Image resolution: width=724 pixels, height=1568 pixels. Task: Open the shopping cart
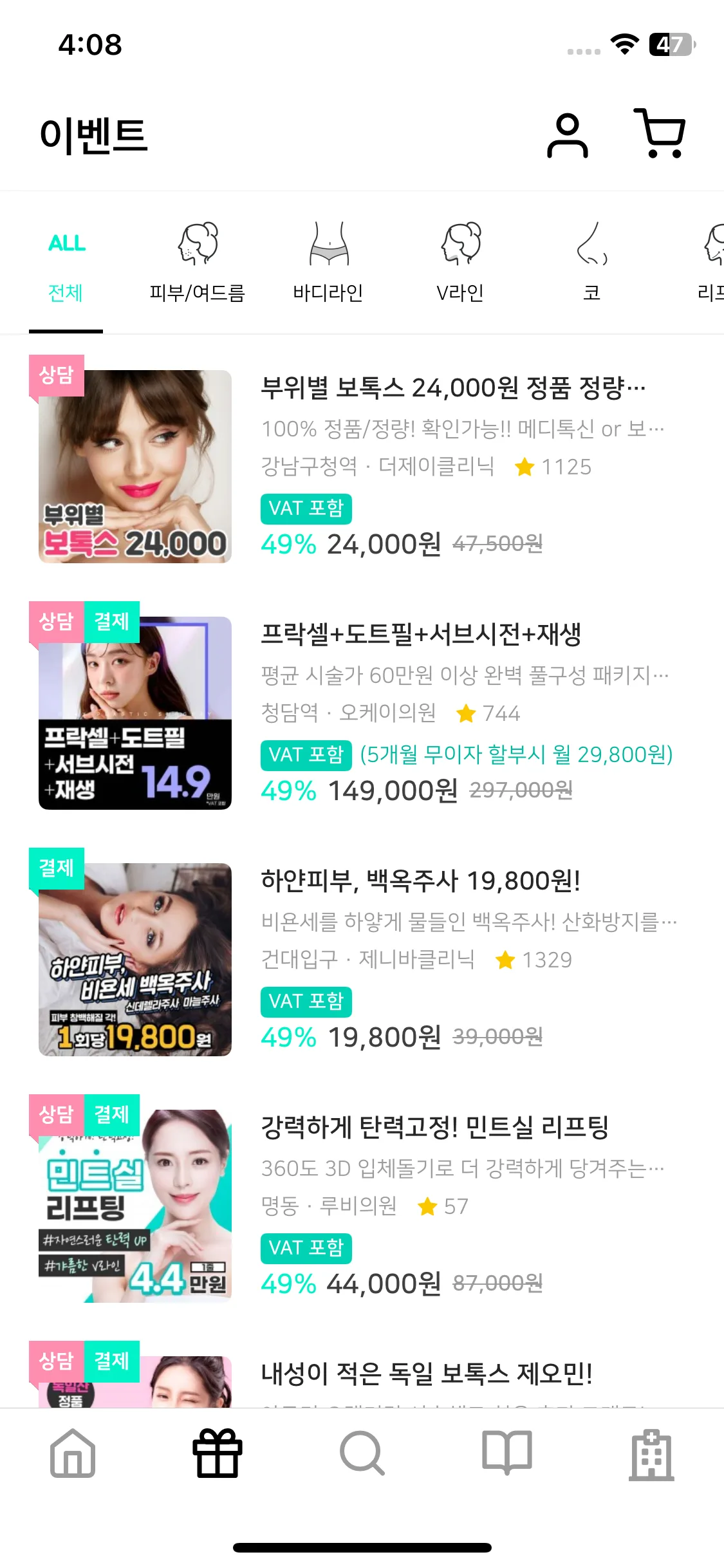[x=660, y=134]
